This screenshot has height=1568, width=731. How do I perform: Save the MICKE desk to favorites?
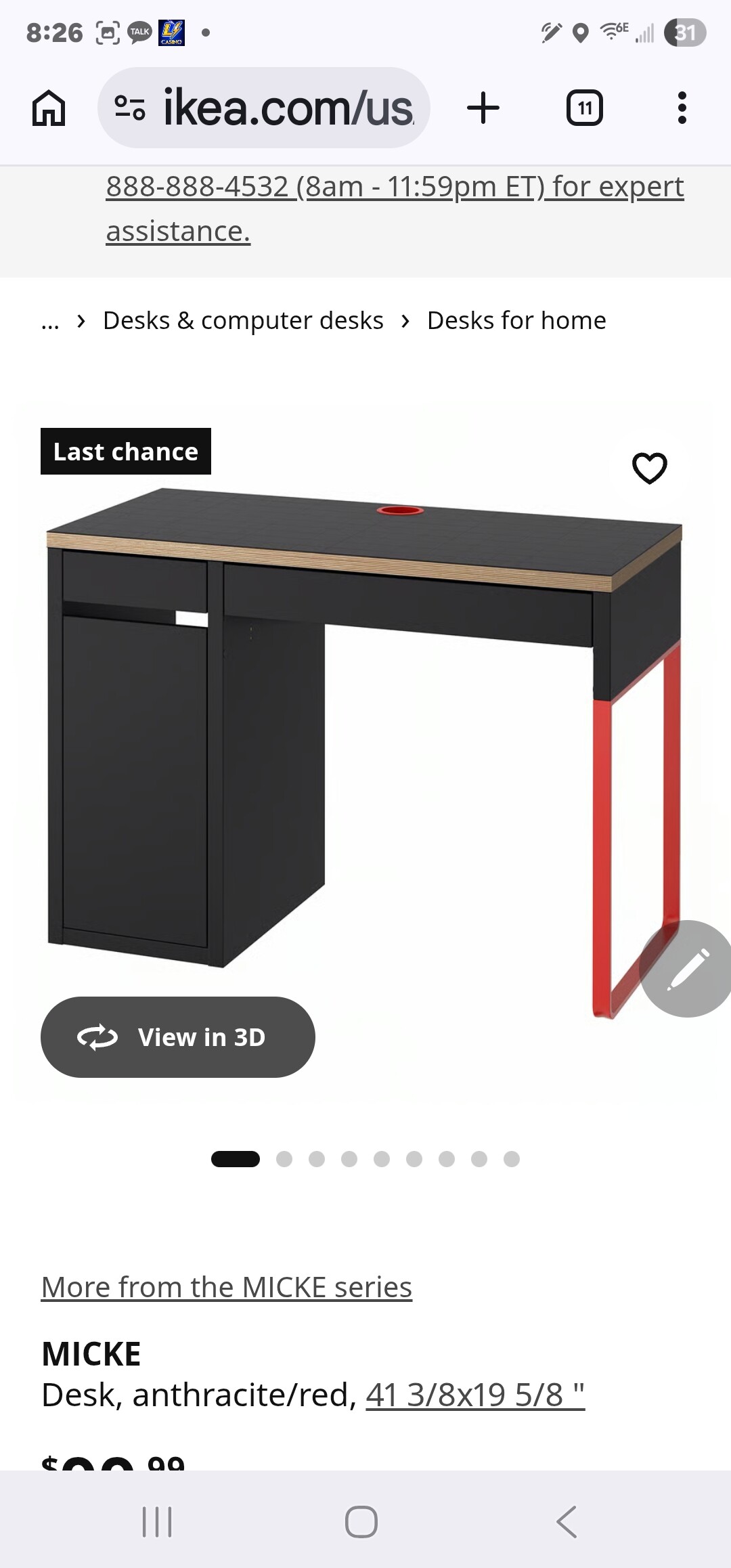[x=650, y=468]
